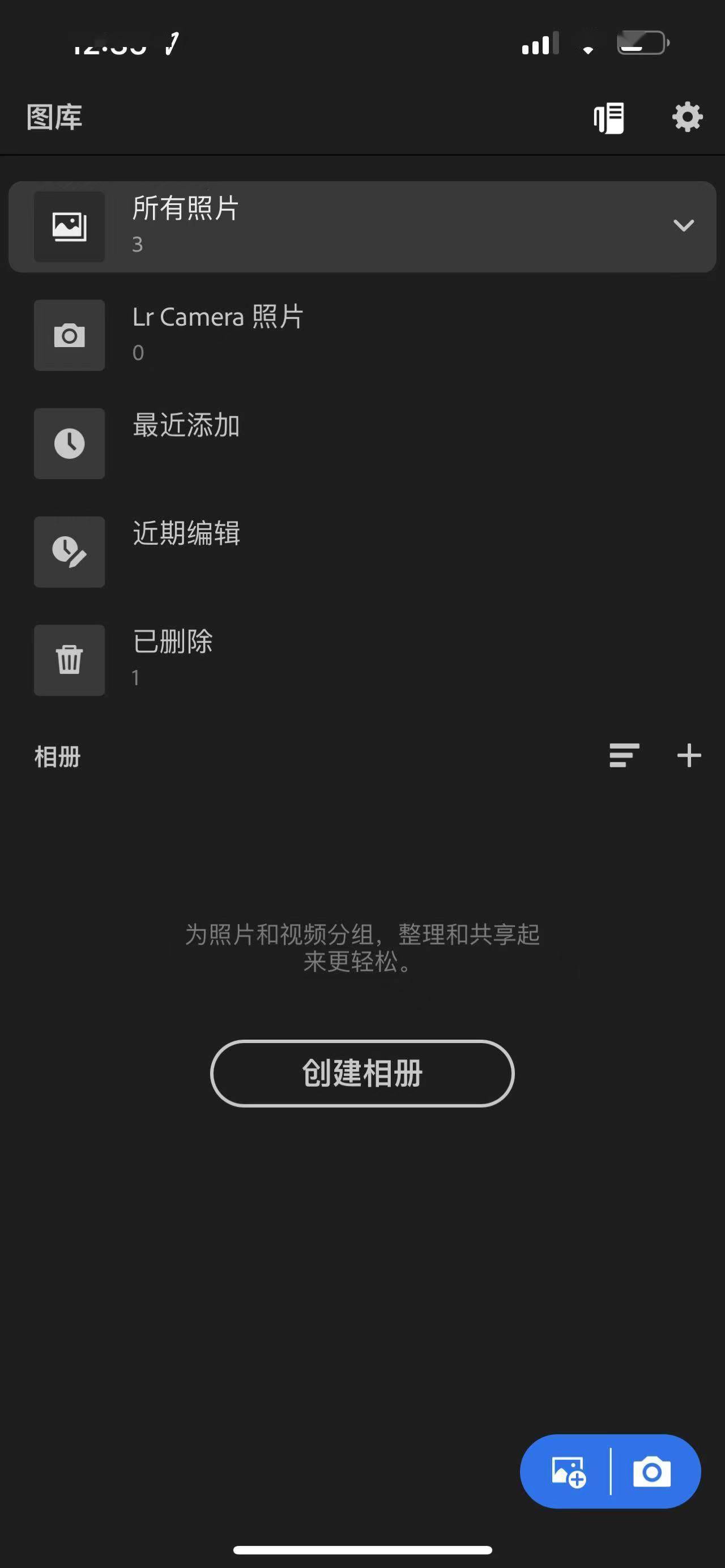Screen dimensions: 725x1568
Task: Expand the 所有照片 chevron
Action: pyautogui.click(x=684, y=226)
